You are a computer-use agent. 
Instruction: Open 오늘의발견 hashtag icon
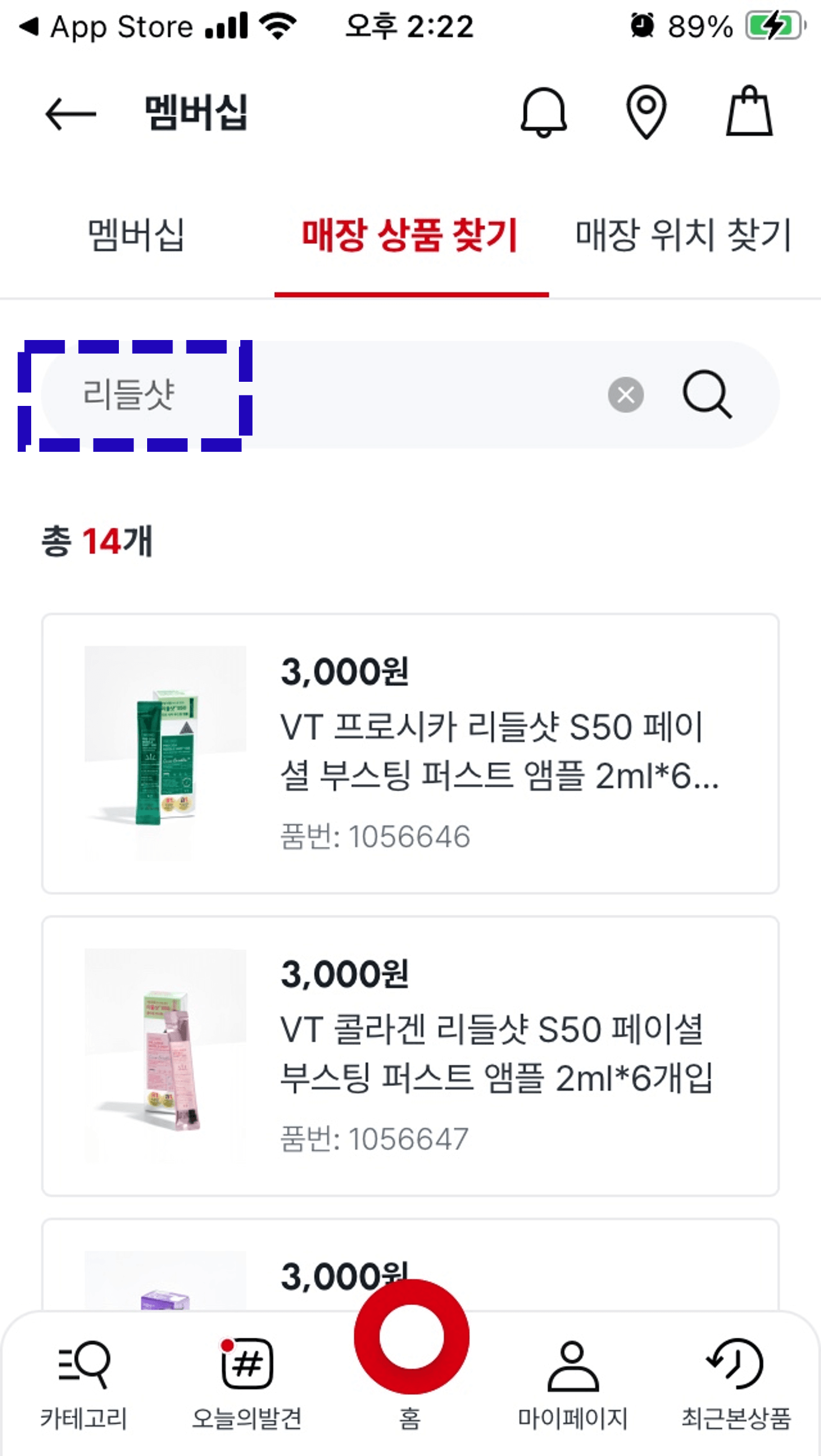tap(247, 1365)
